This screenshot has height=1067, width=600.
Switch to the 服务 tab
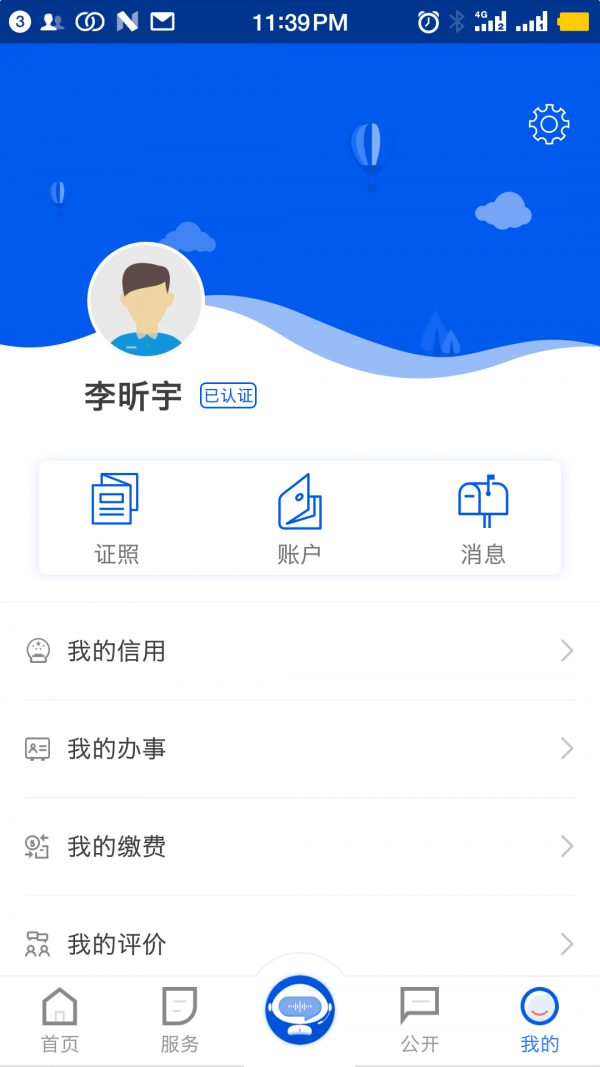180,1020
